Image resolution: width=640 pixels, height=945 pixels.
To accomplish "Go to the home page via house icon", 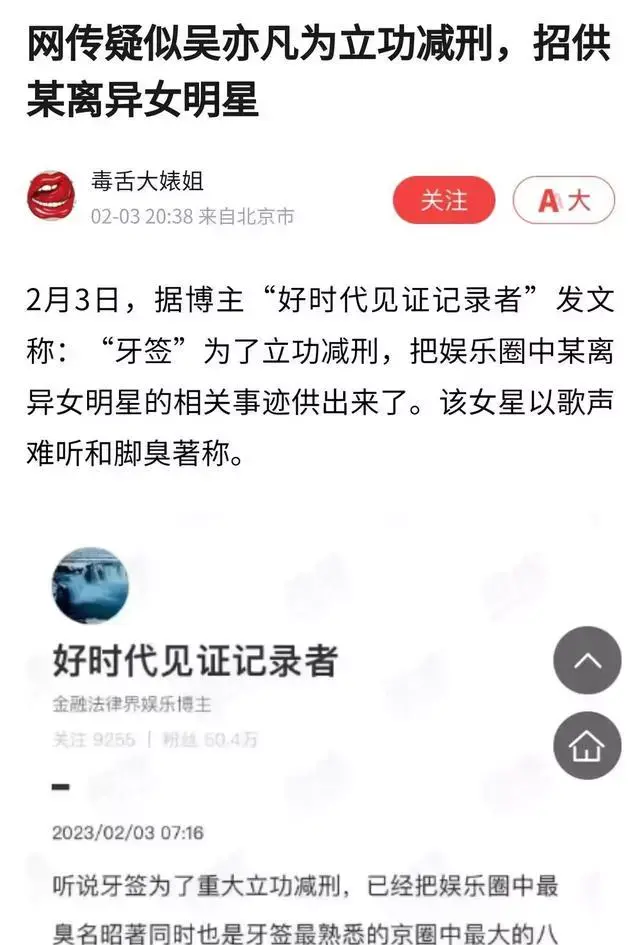I will [x=587, y=746].
